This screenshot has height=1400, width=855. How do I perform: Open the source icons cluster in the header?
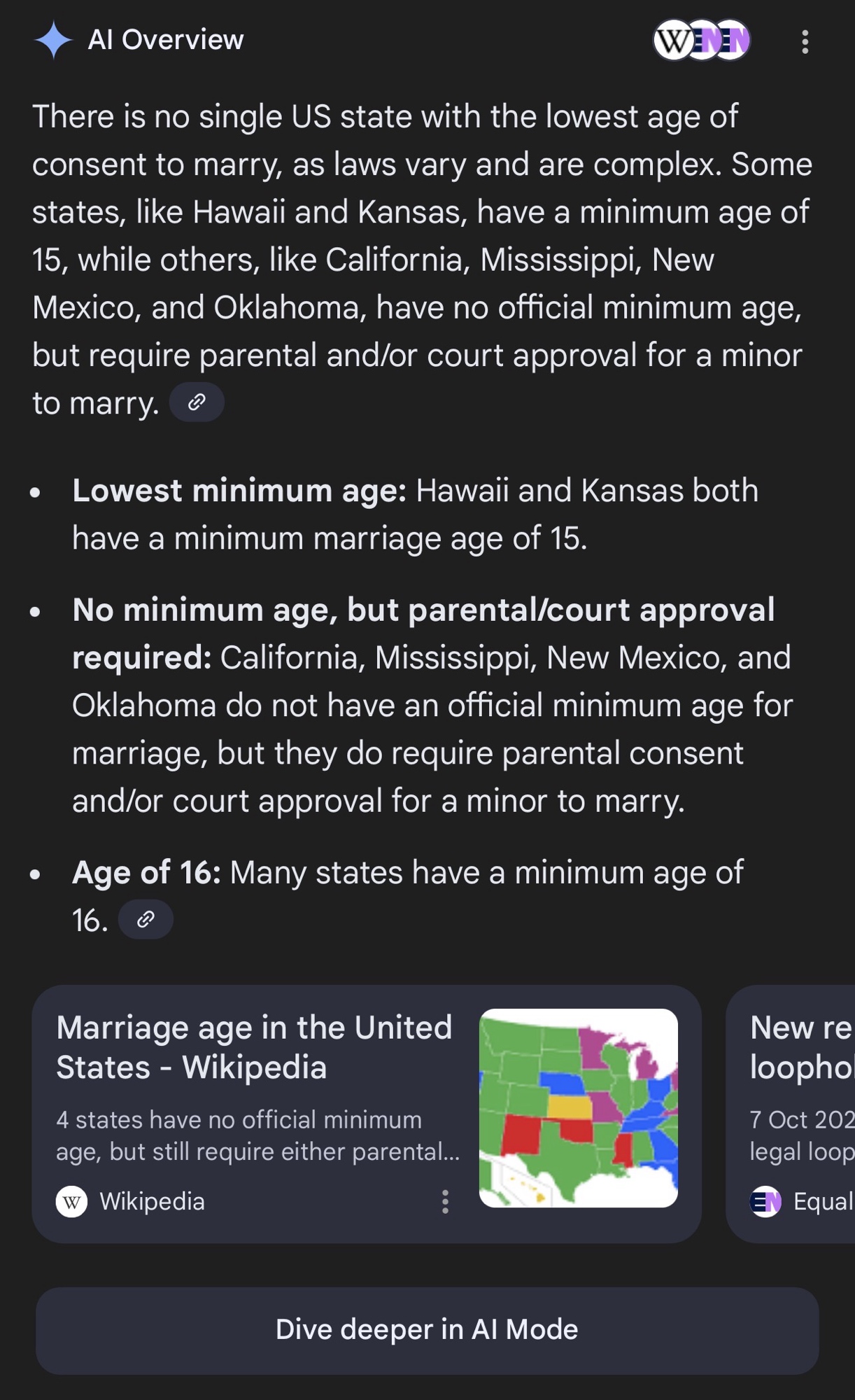[701, 41]
